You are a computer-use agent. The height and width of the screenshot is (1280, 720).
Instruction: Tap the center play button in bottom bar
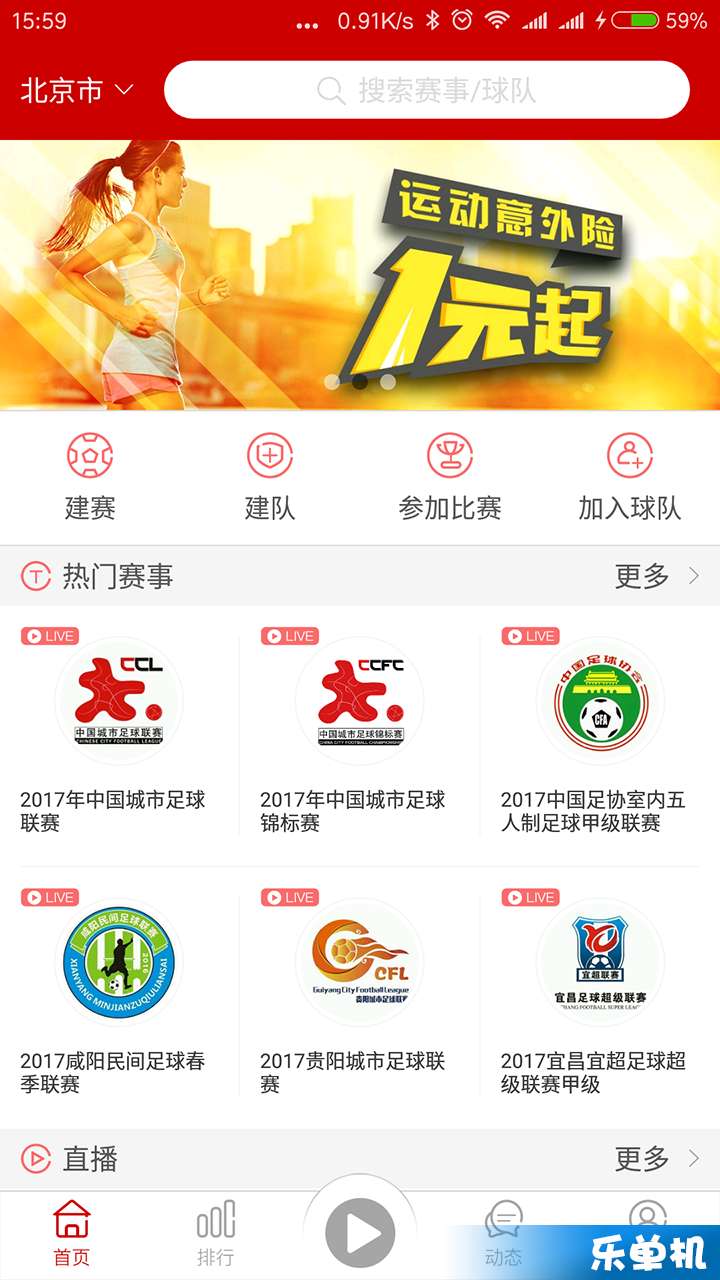point(360,1233)
